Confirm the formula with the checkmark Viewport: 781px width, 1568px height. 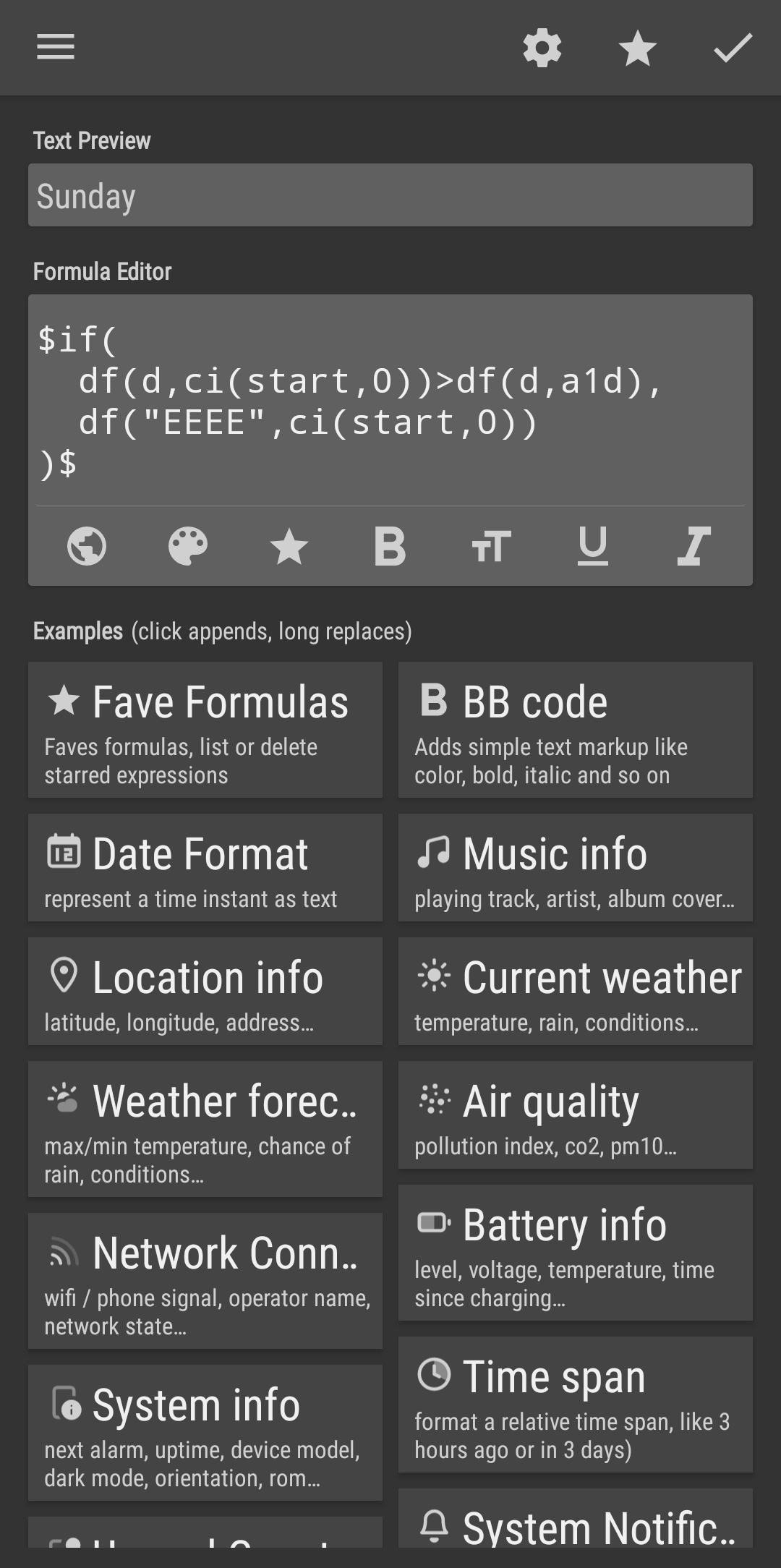(733, 48)
